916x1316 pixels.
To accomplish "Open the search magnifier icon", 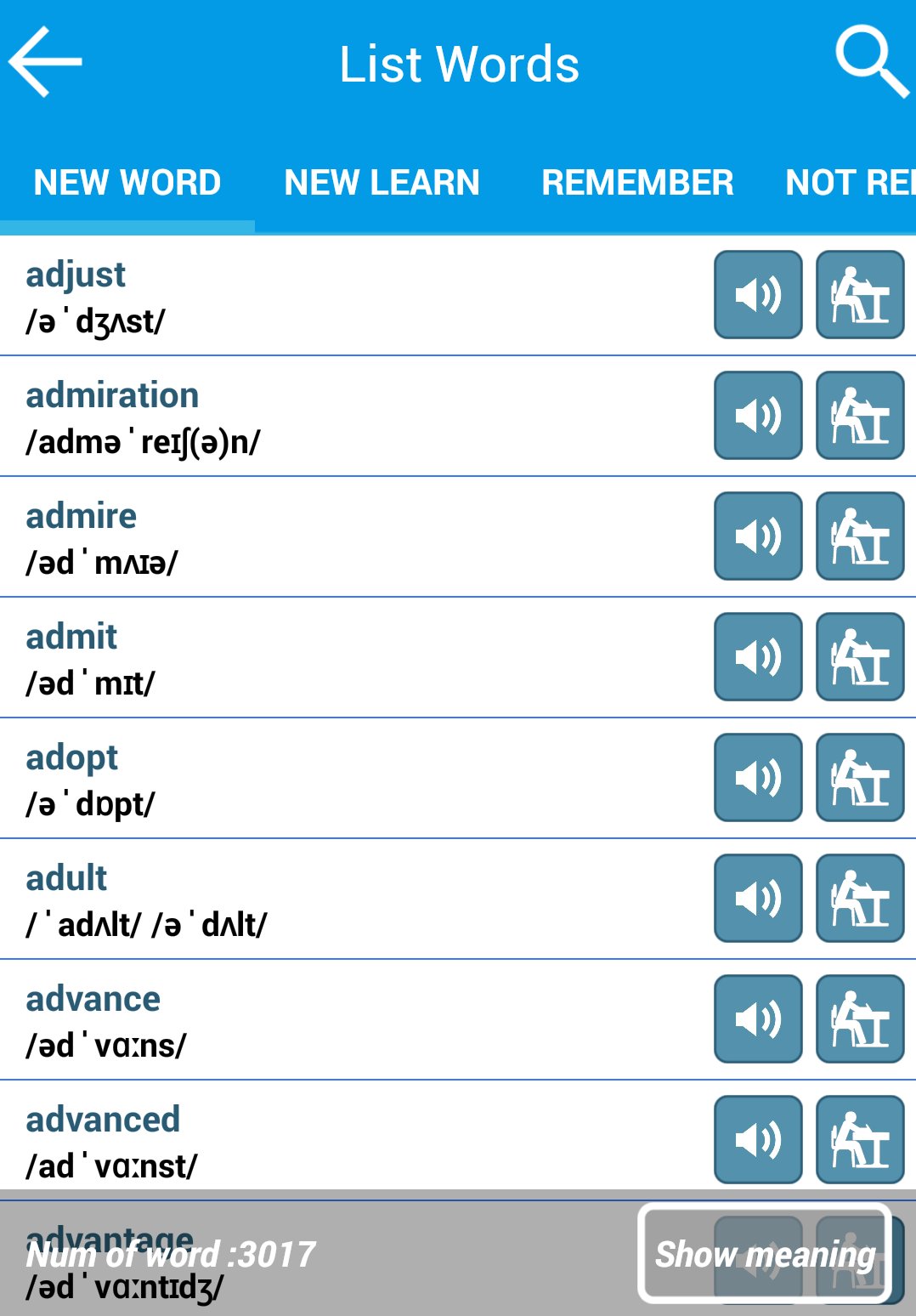I will click(x=870, y=61).
